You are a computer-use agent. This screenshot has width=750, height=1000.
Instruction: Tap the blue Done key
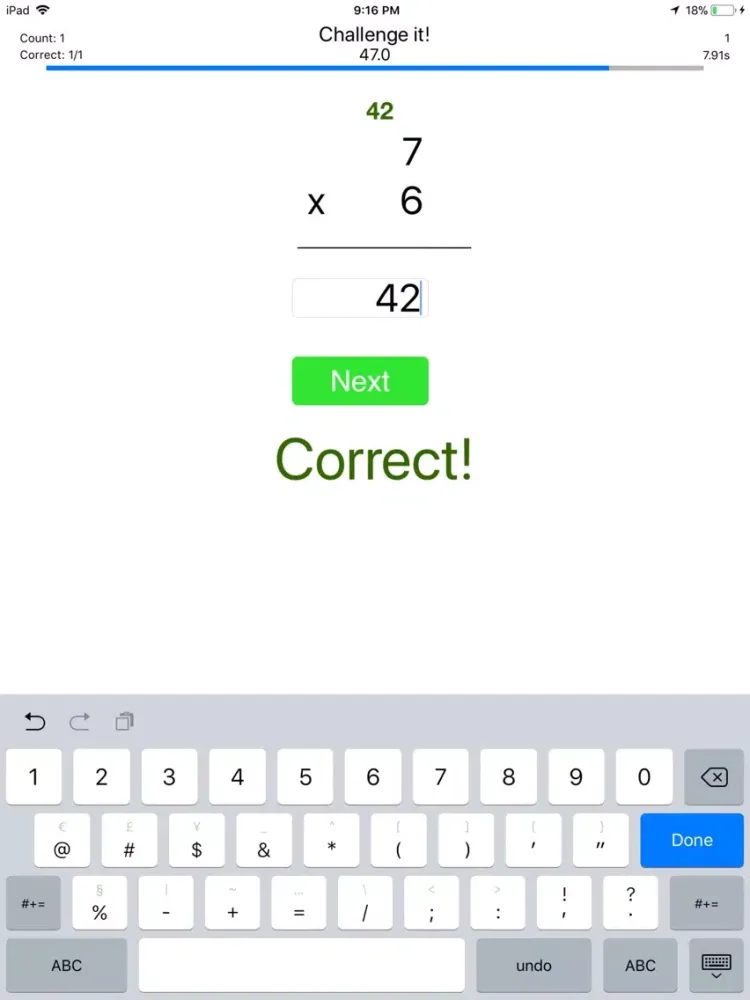691,840
